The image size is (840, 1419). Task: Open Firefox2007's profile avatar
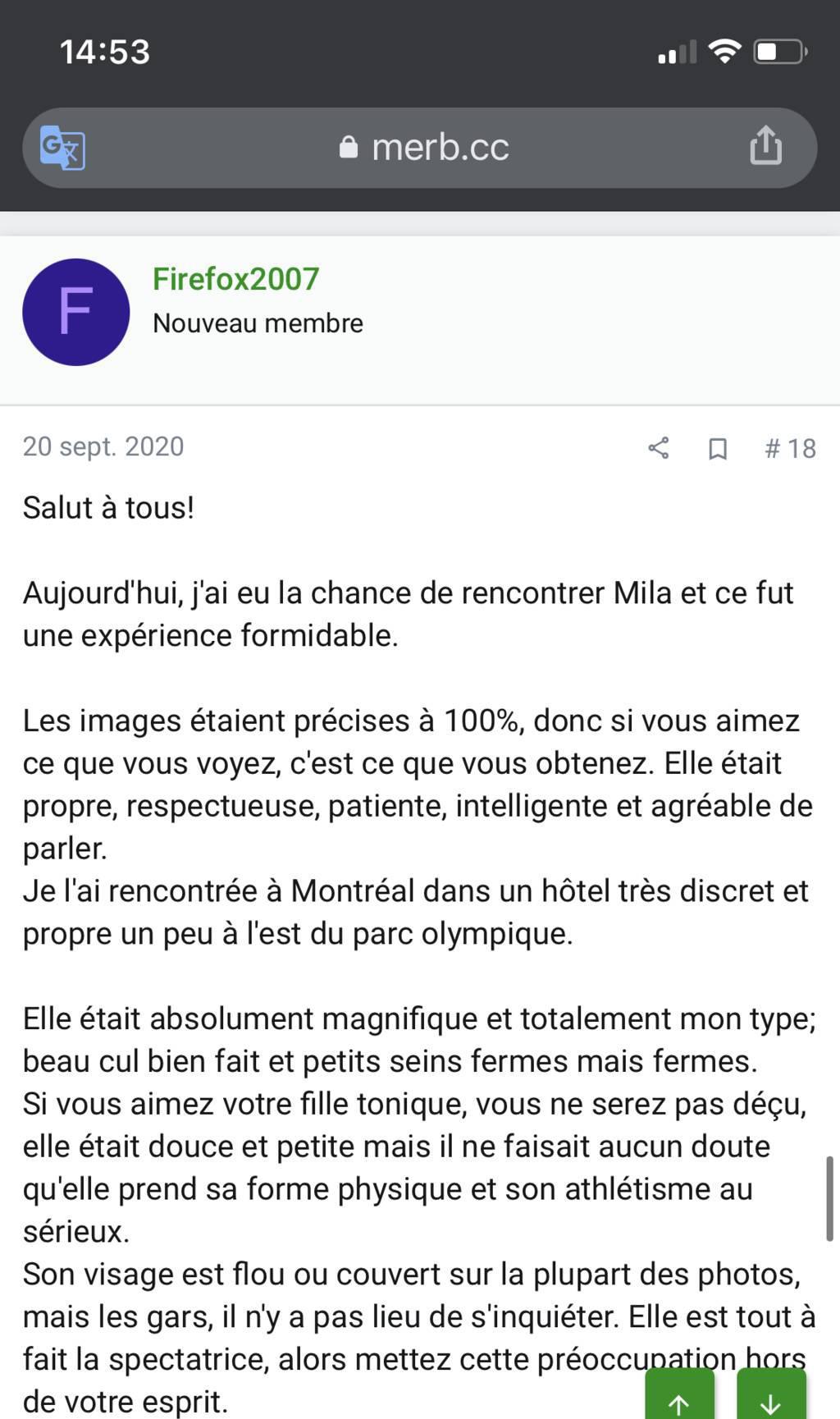tap(75, 312)
